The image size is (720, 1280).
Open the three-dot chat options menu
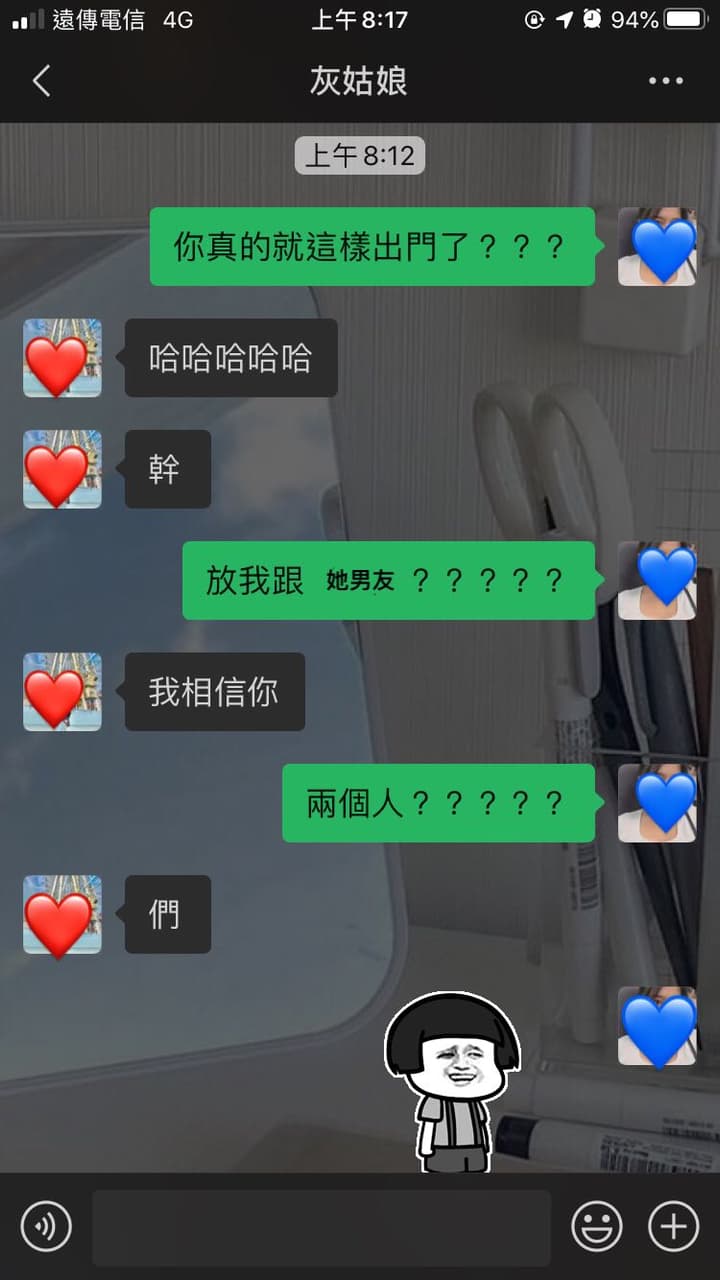coord(666,81)
